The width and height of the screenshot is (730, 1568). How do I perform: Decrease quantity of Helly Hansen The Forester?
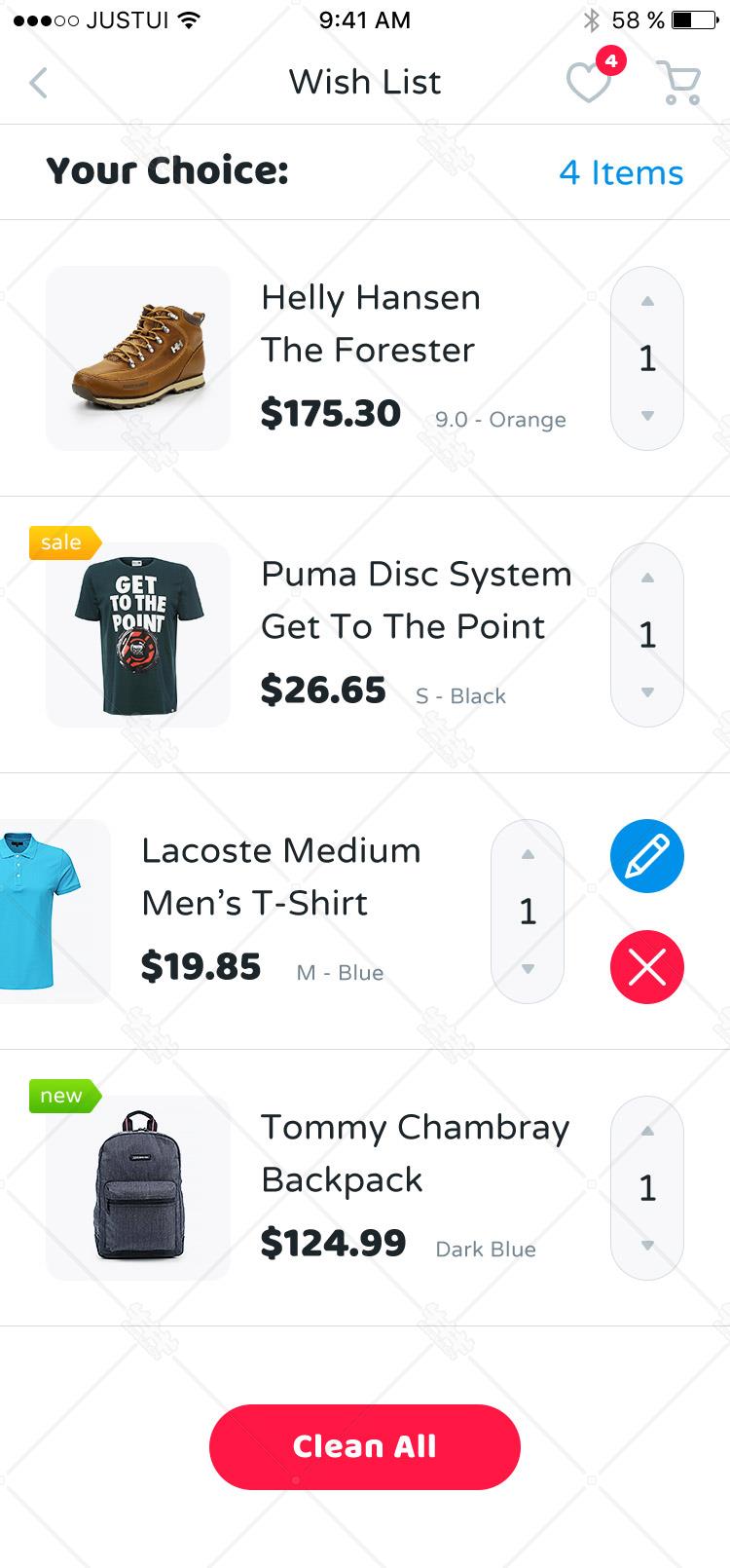tap(647, 416)
